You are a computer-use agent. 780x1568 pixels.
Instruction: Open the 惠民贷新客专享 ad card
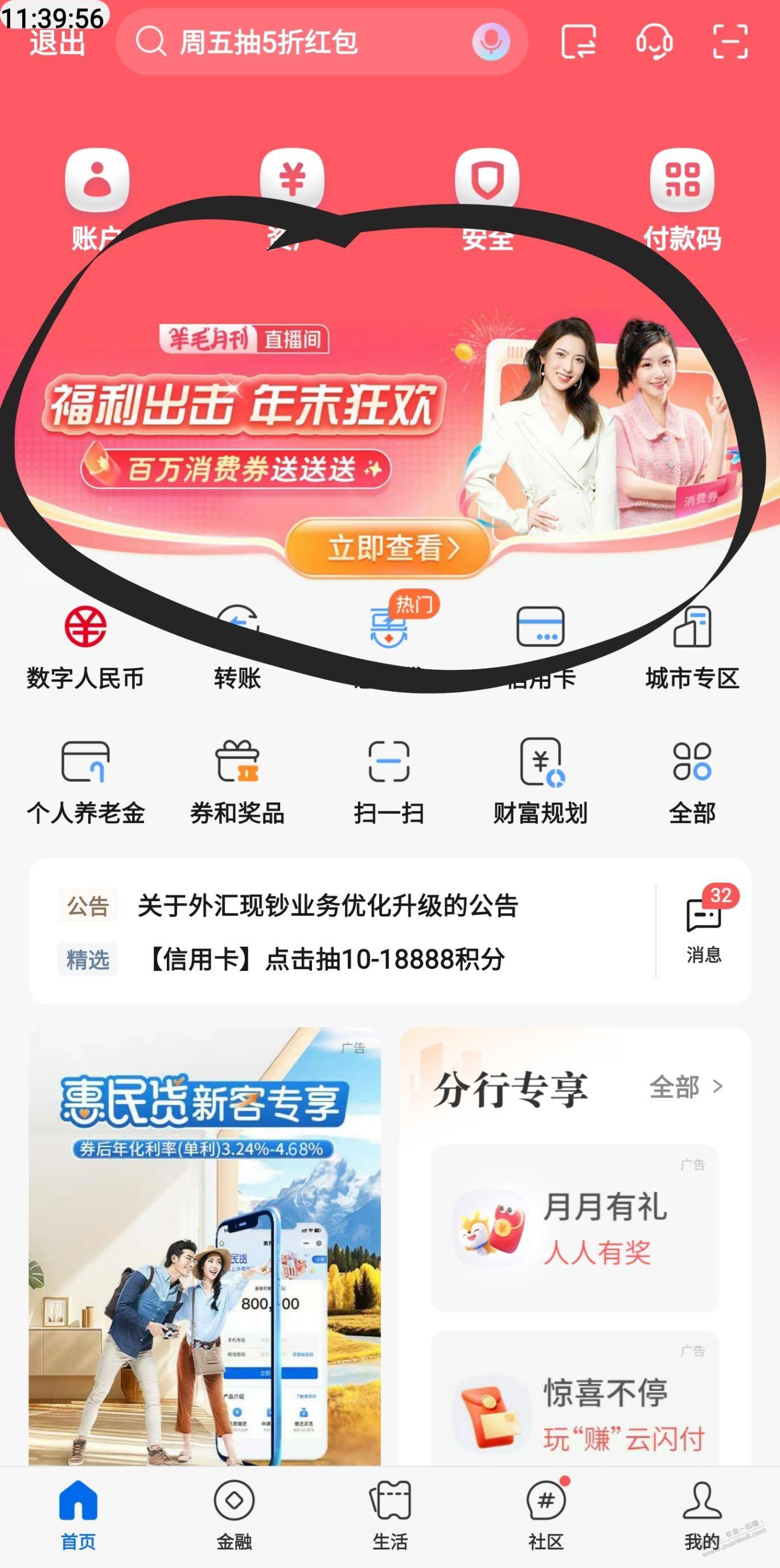[204, 1246]
